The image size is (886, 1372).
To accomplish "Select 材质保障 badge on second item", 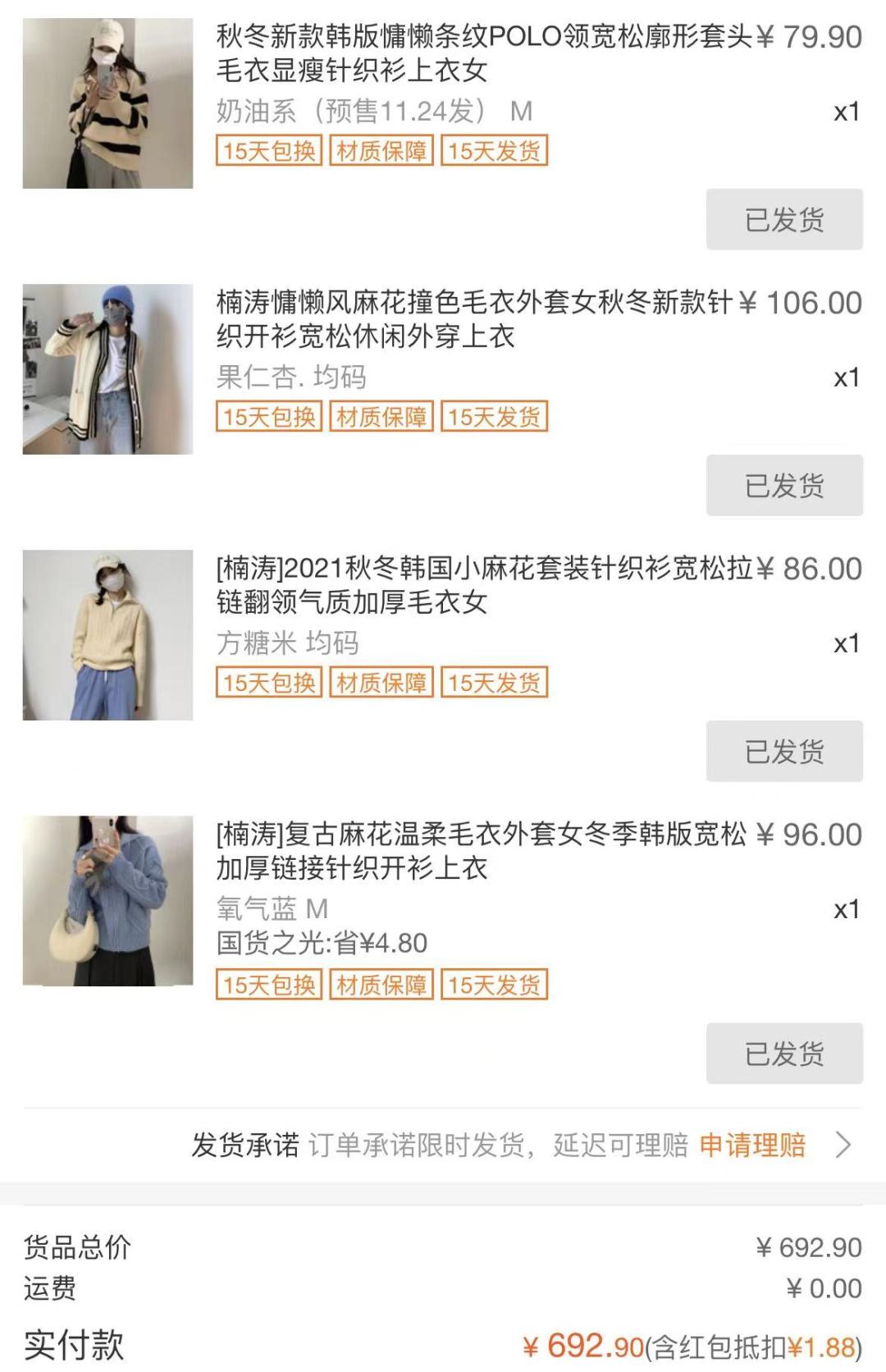I will (x=381, y=417).
